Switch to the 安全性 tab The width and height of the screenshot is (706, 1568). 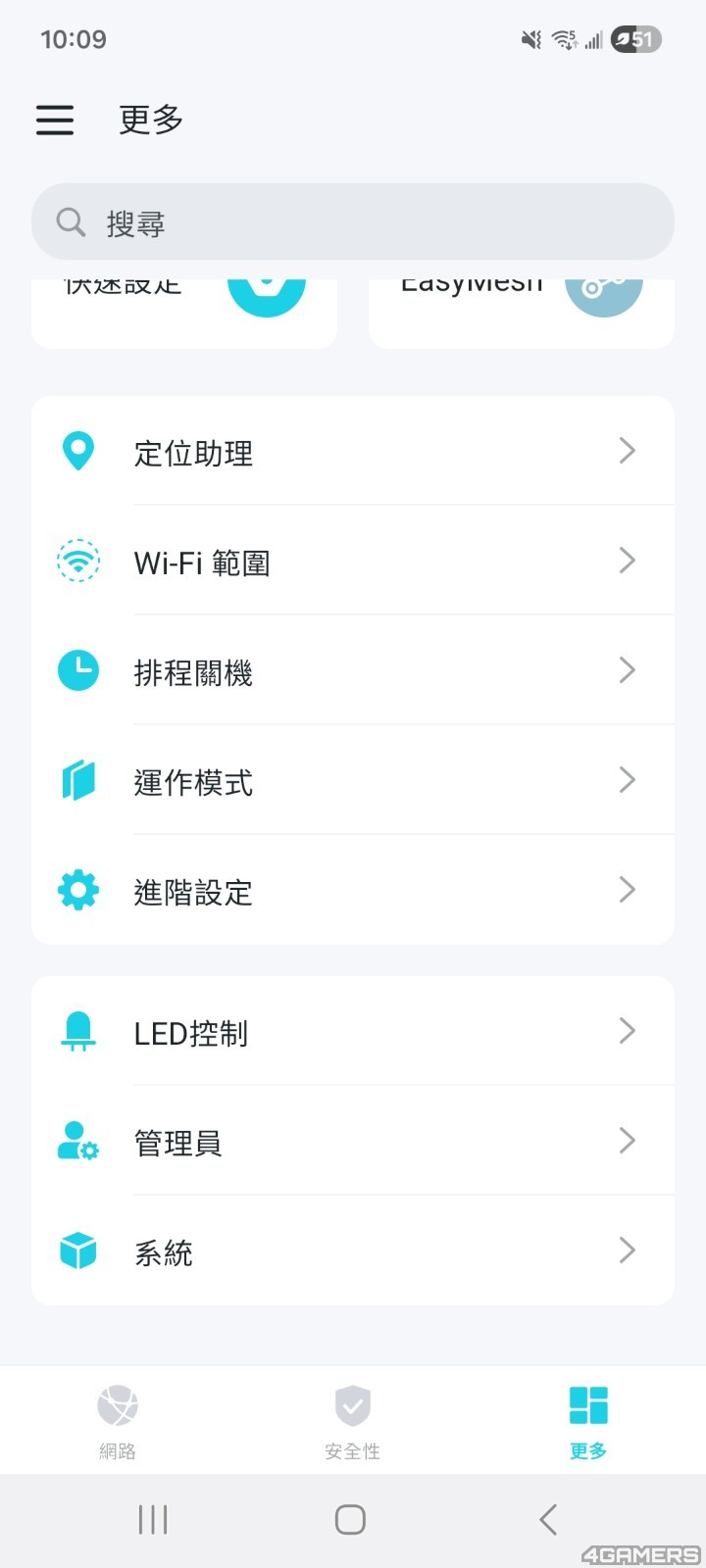(x=353, y=1421)
